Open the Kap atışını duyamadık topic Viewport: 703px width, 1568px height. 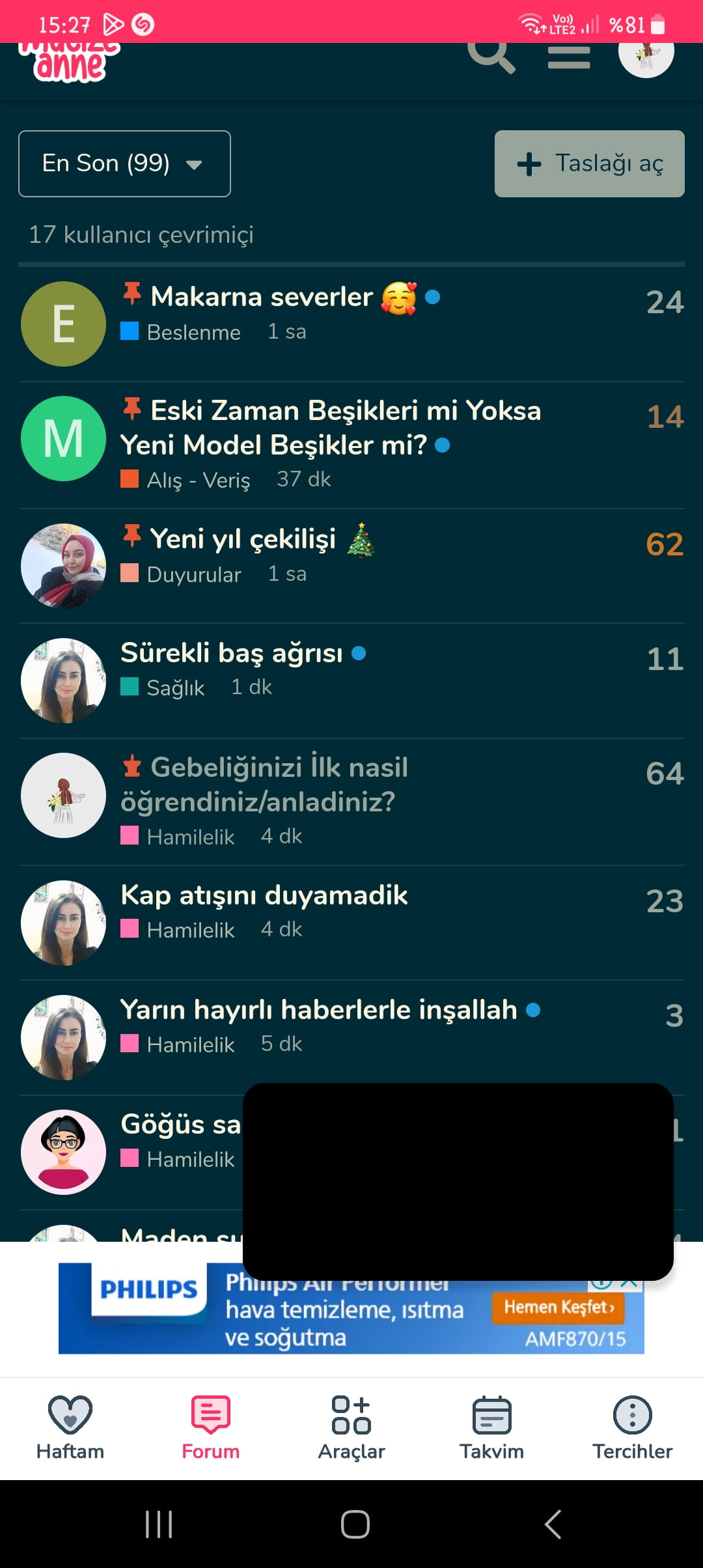pyautogui.click(x=264, y=895)
